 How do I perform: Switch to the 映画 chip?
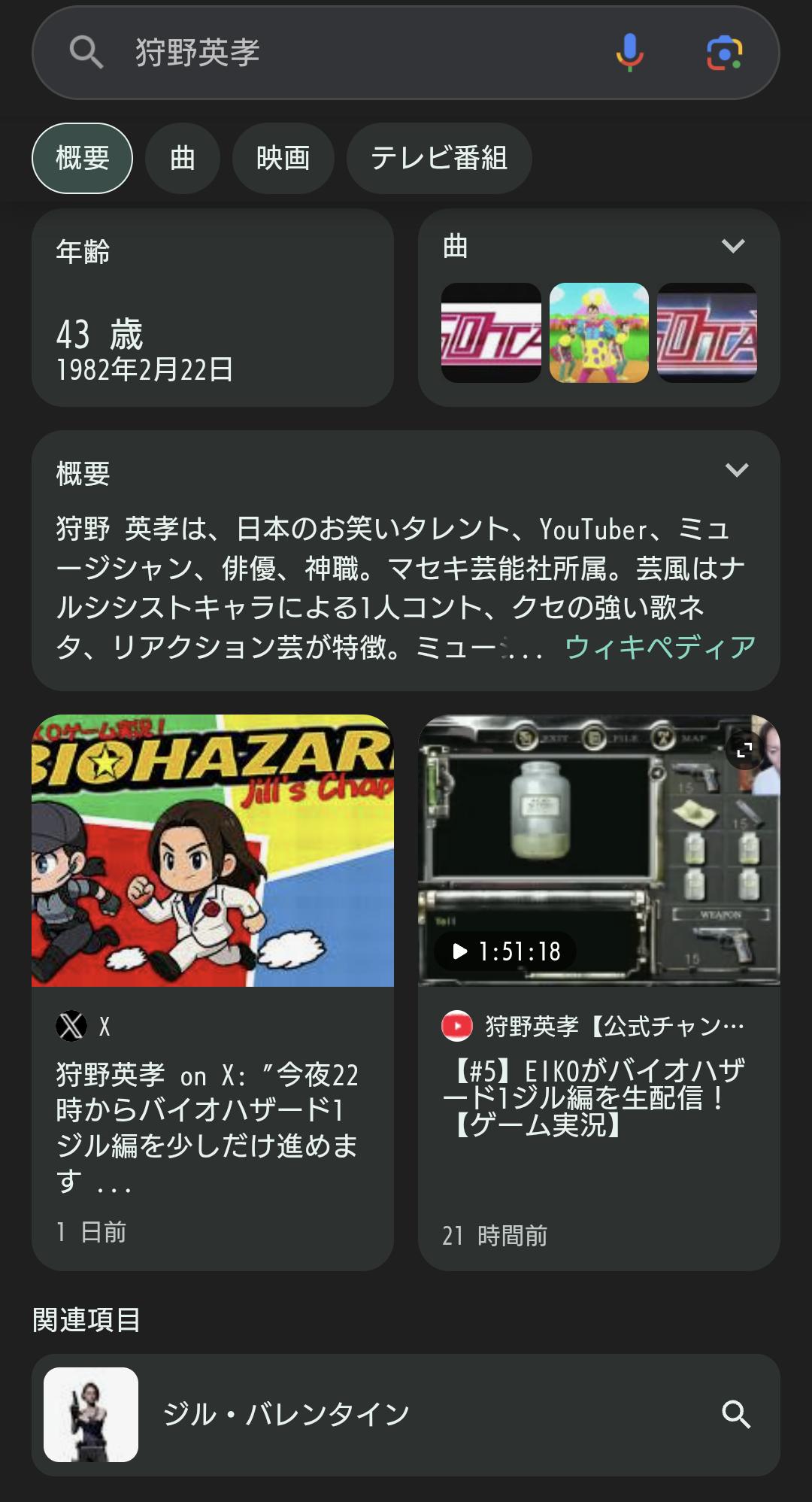pyautogui.click(x=283, y=159)
